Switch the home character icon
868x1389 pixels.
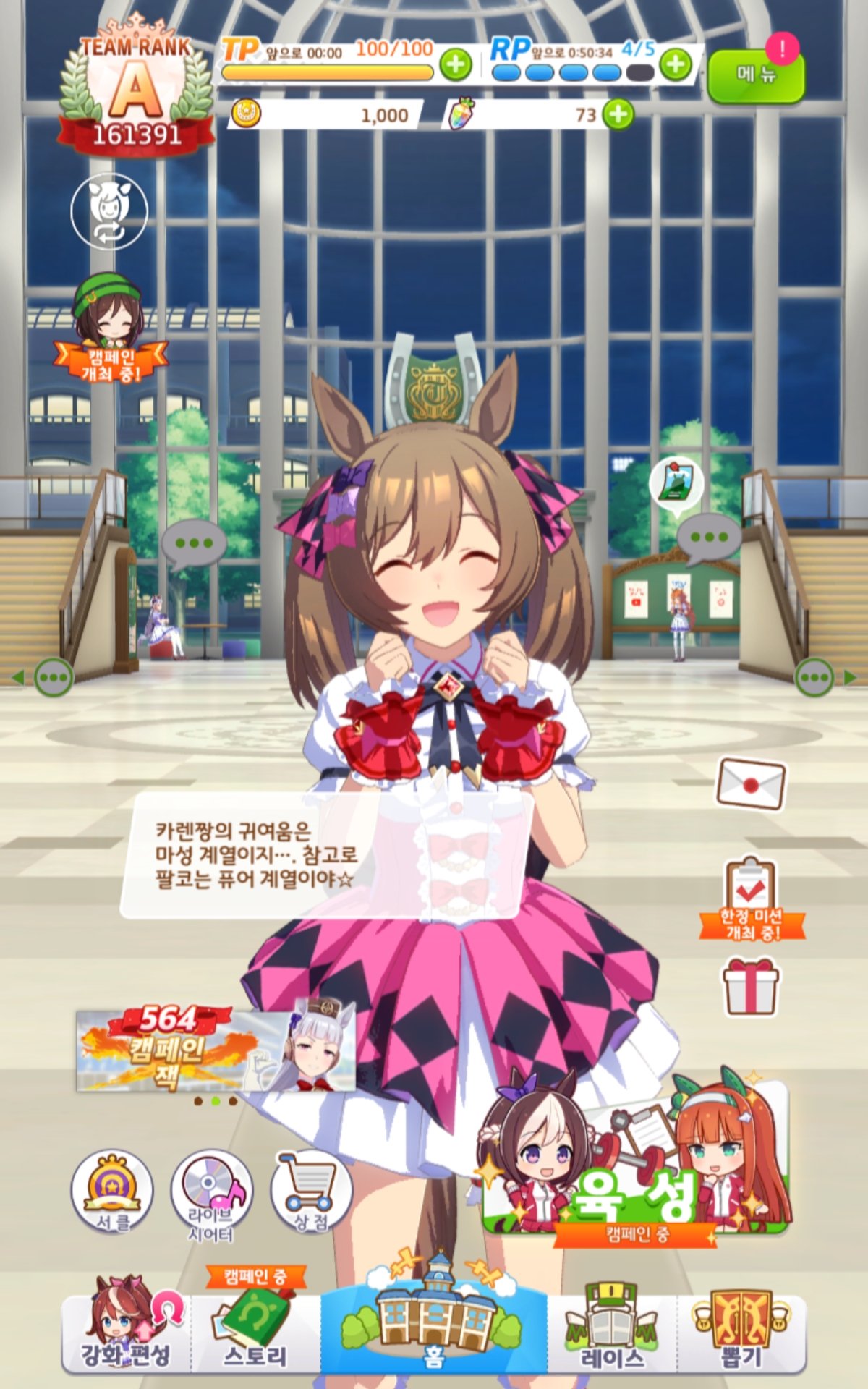pos(109,211)
